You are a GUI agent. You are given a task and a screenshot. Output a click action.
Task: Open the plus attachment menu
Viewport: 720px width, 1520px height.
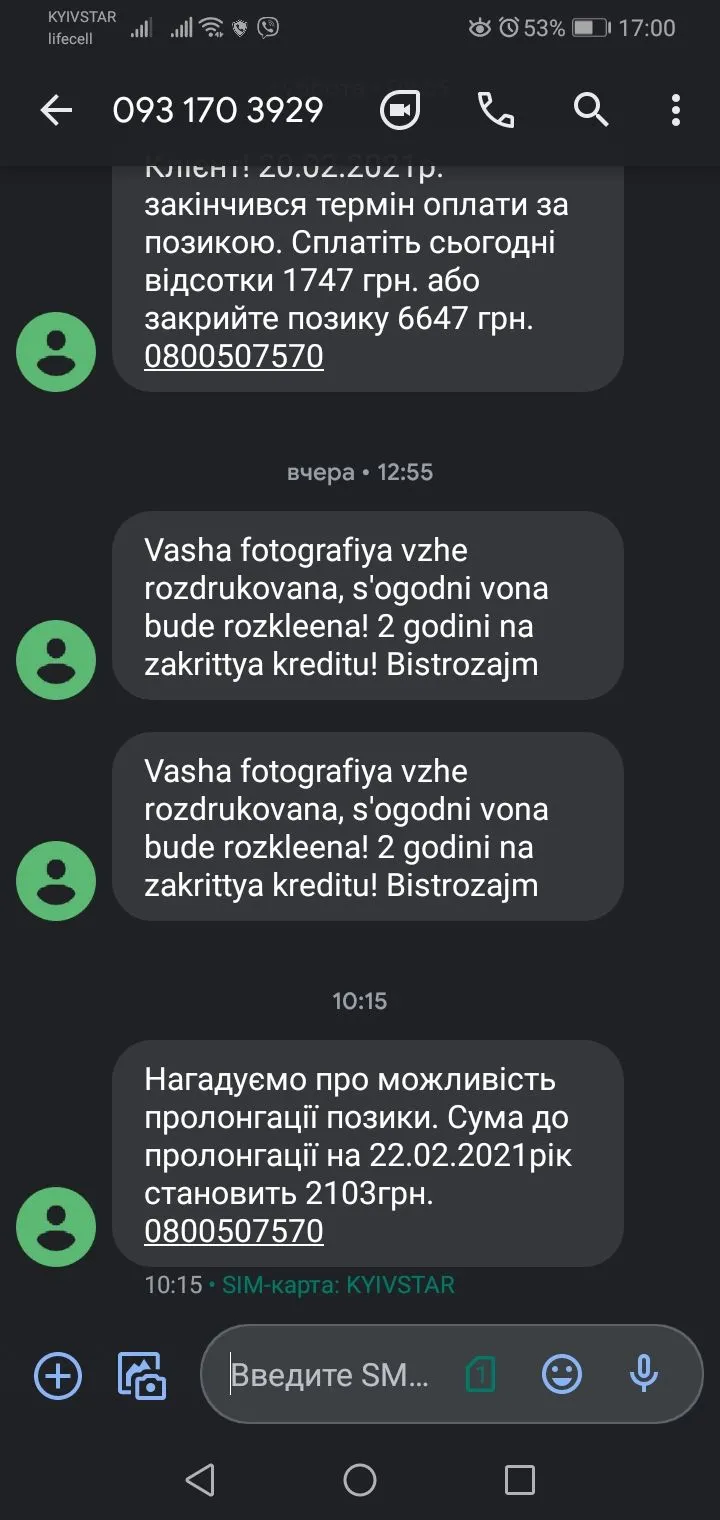tap(58, 1376)
